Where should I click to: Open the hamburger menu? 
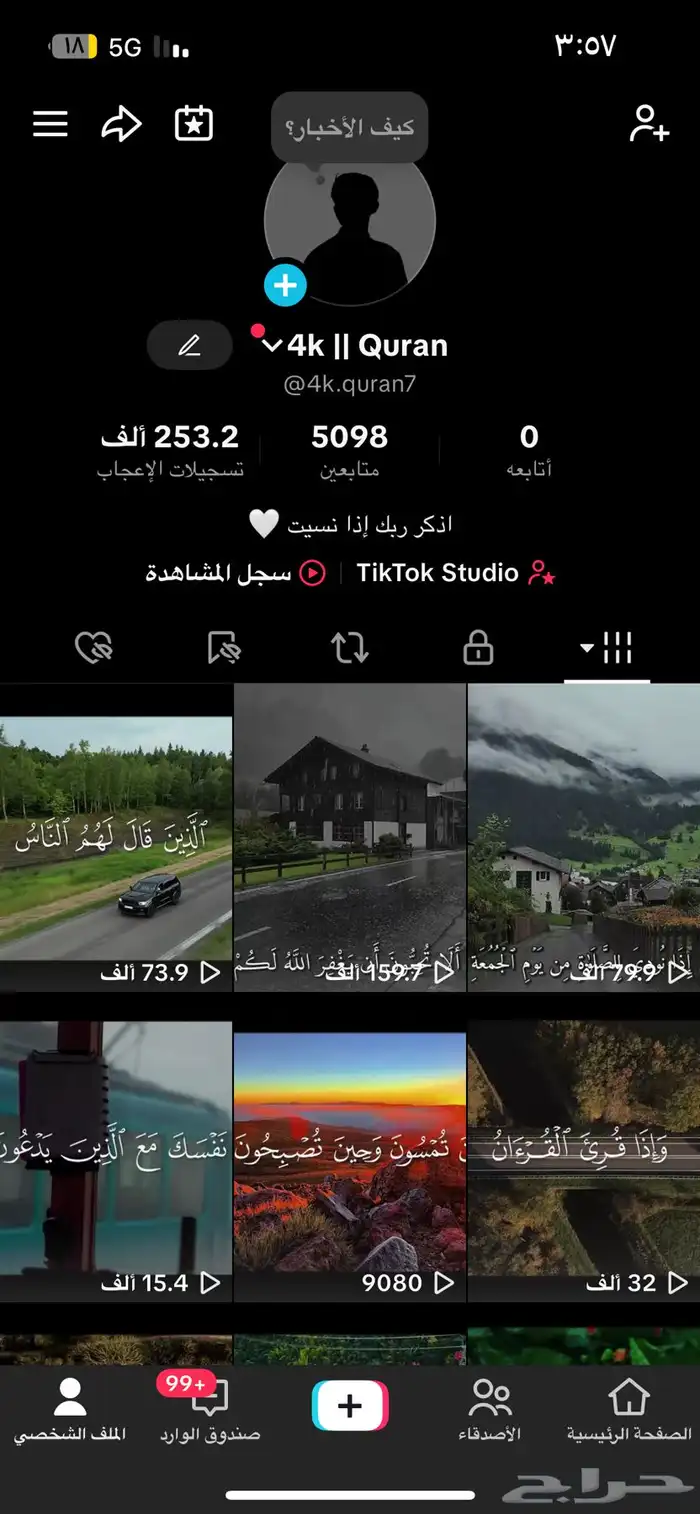(50, 124)
